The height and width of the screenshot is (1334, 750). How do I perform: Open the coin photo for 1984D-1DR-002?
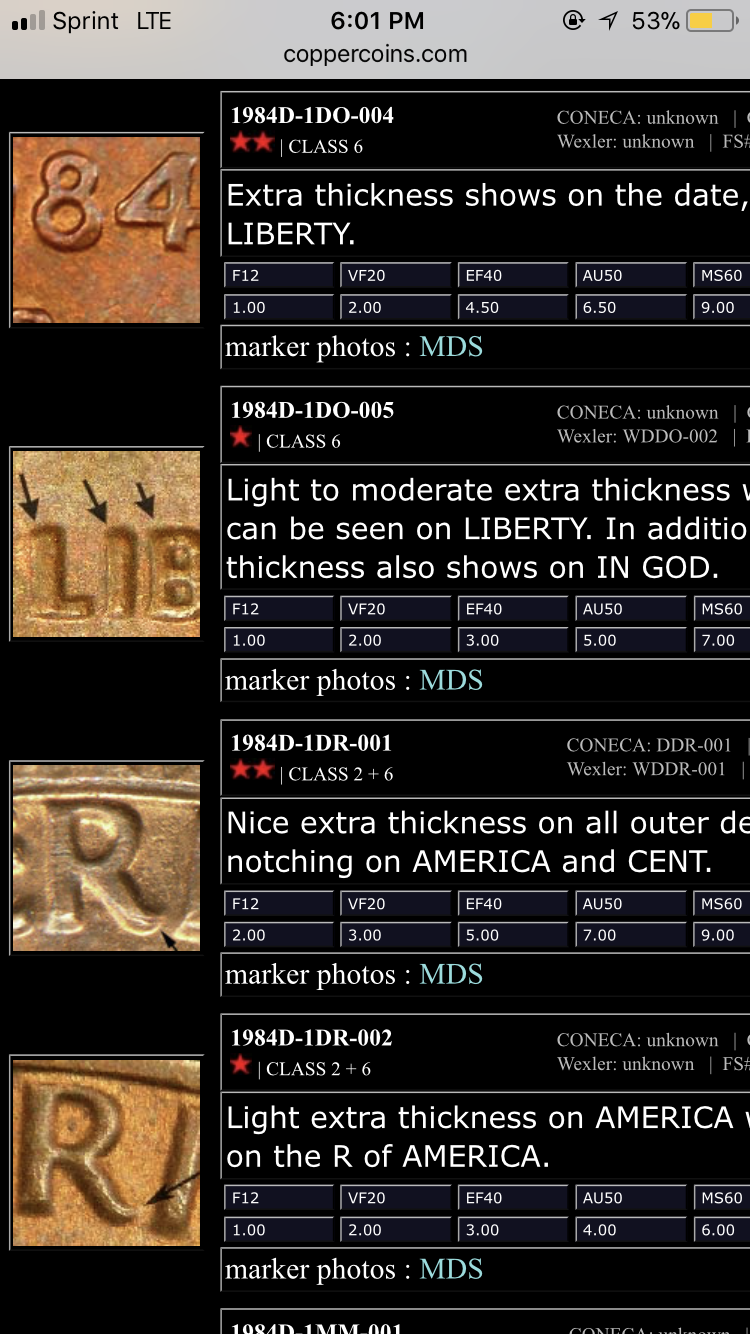coord(106,1152)
